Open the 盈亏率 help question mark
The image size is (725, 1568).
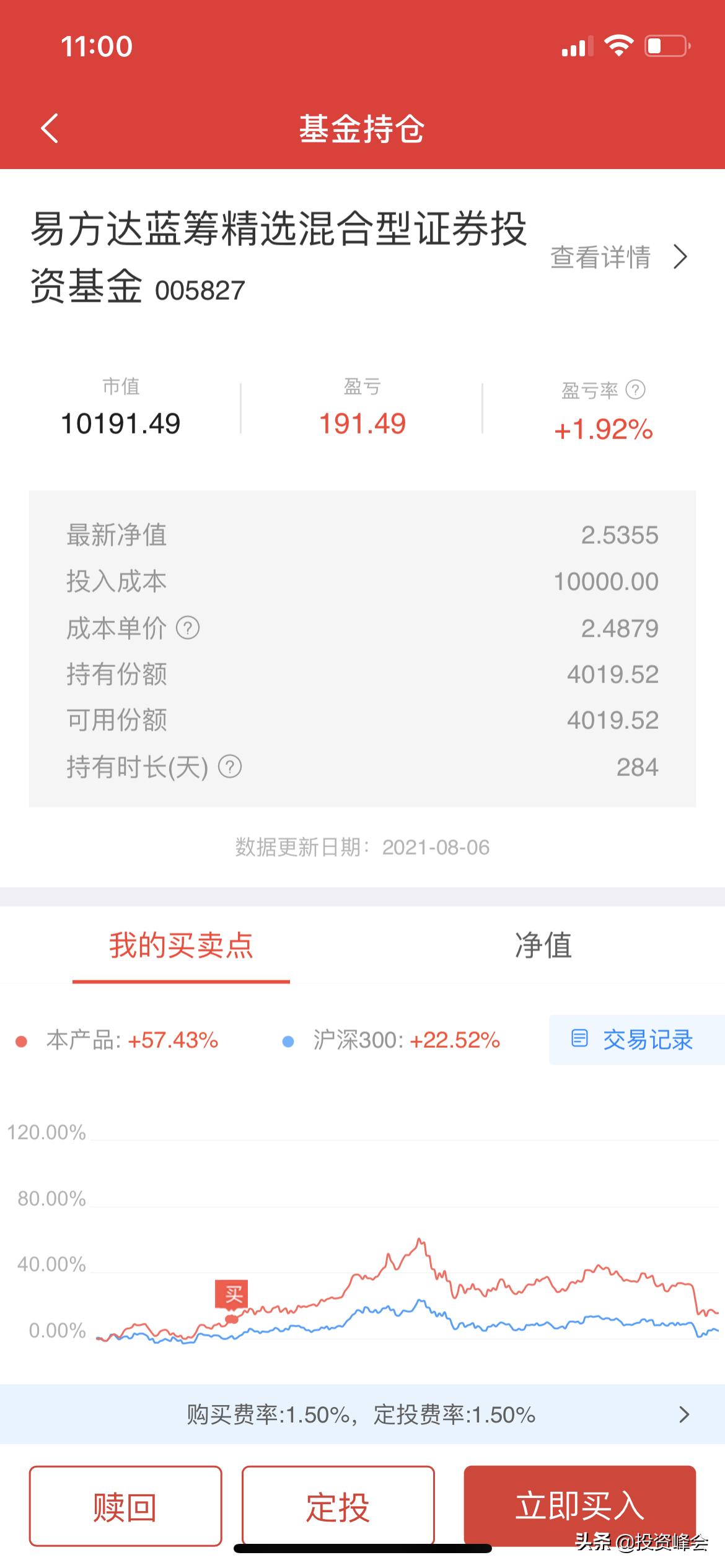click(x=635, y=388)
